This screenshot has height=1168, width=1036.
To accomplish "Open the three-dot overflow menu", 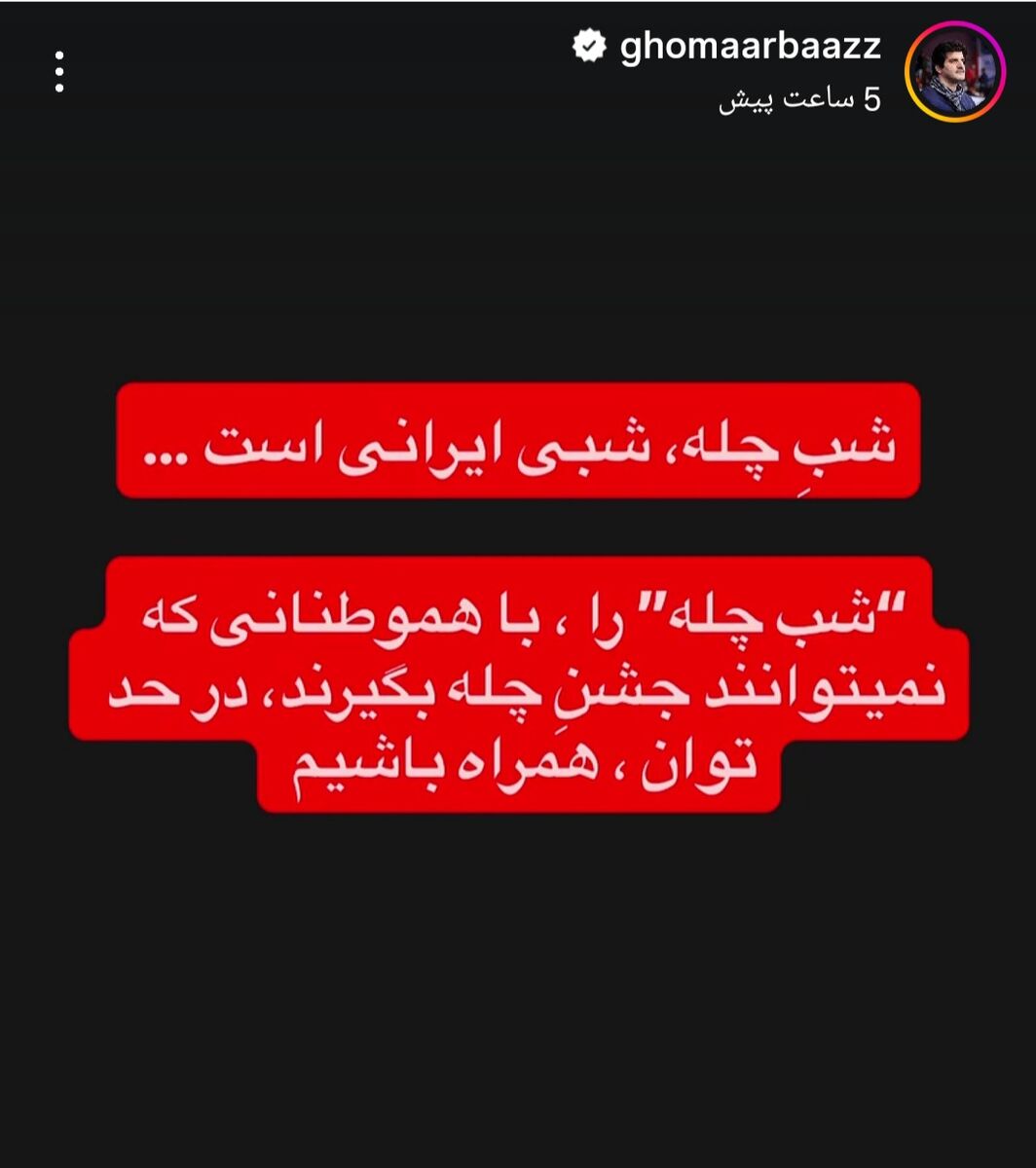I will point(59,72).
